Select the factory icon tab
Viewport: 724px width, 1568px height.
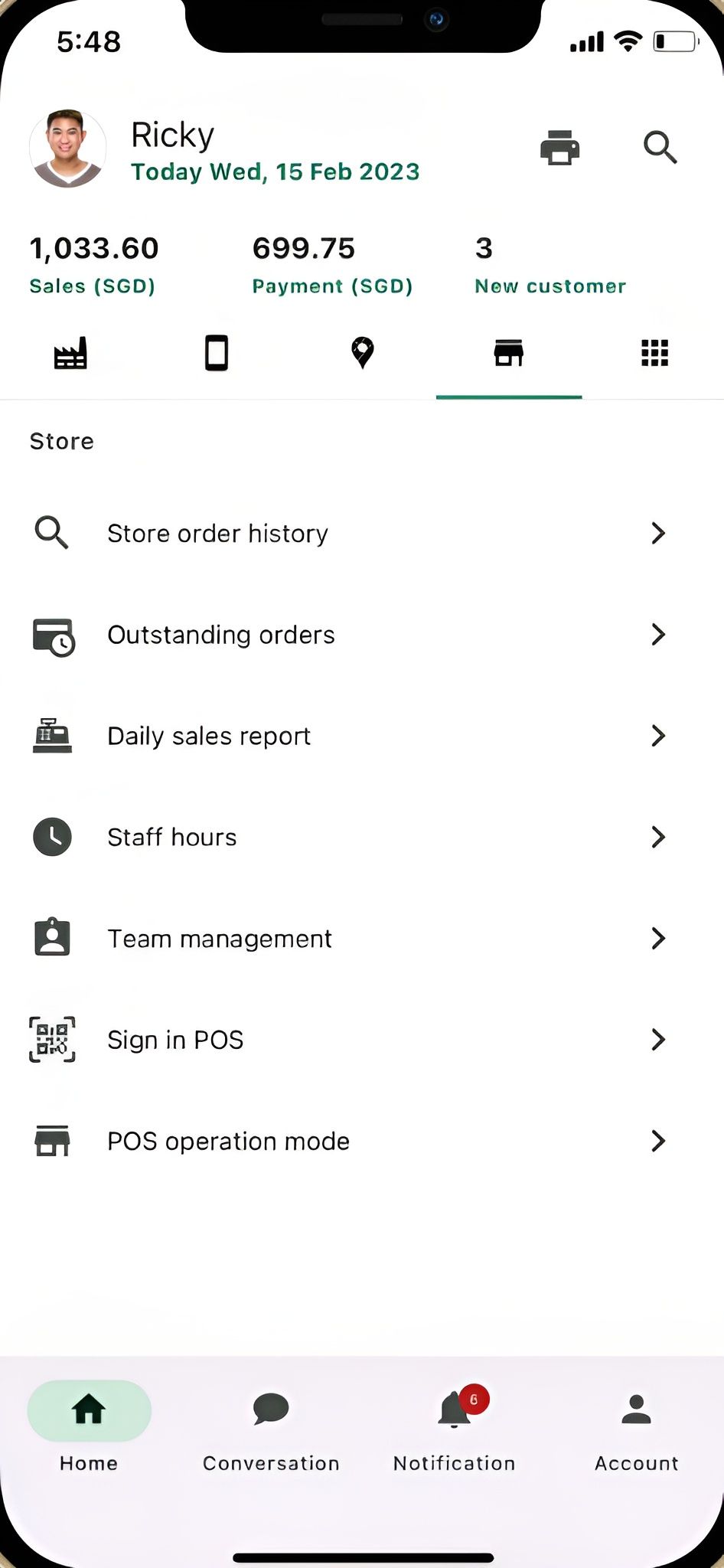(70, 353)
